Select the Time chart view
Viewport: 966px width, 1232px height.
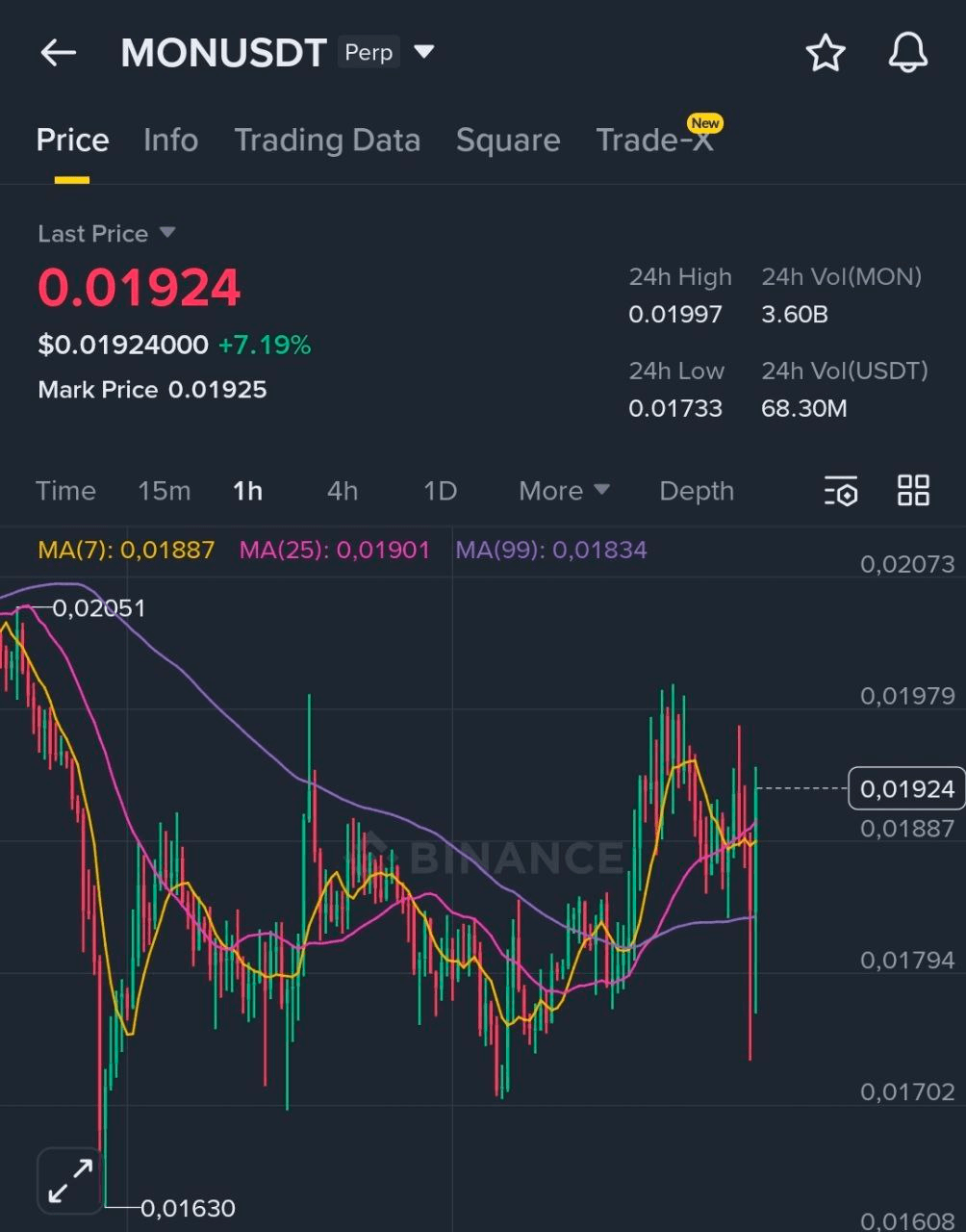[x=65, y=491]
